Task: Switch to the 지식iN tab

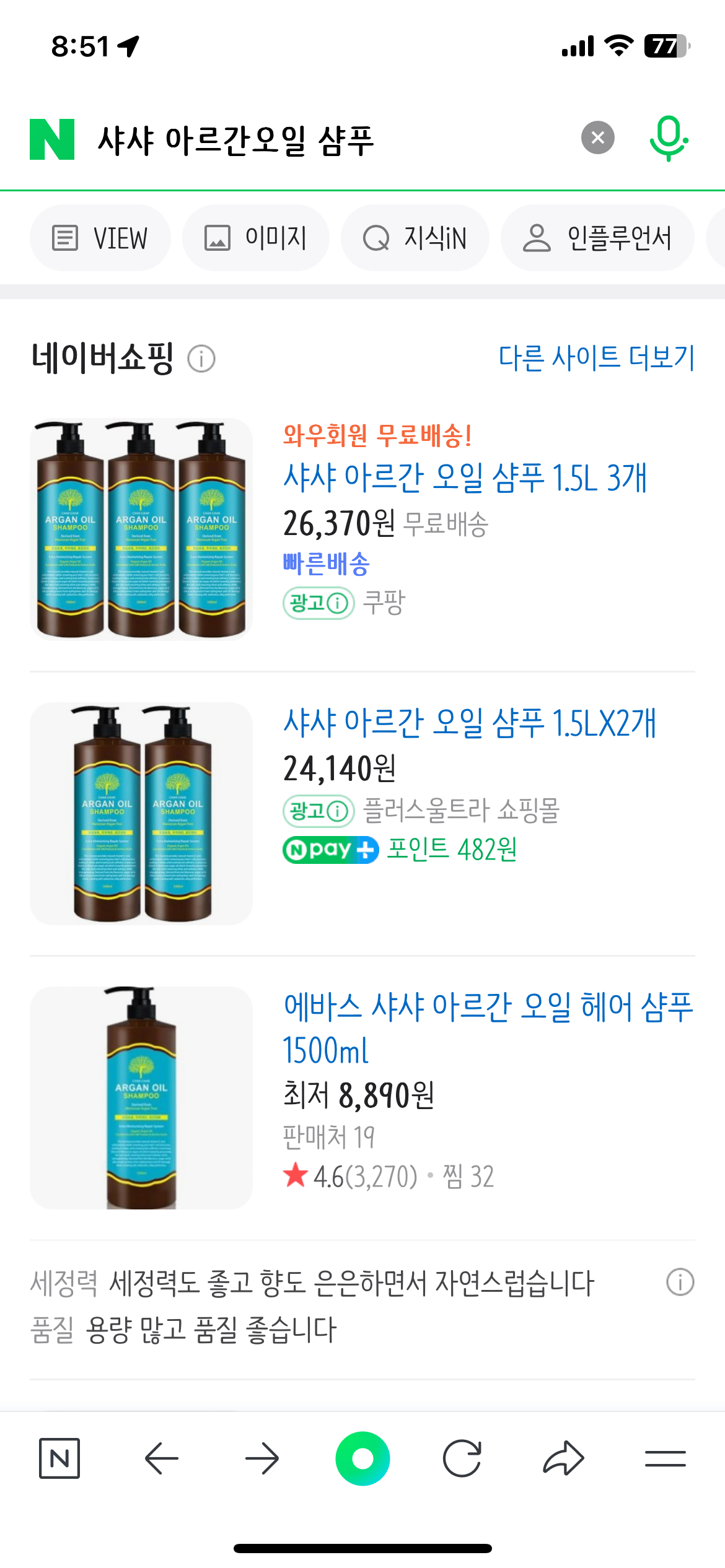Action: (x=415, y=238)
